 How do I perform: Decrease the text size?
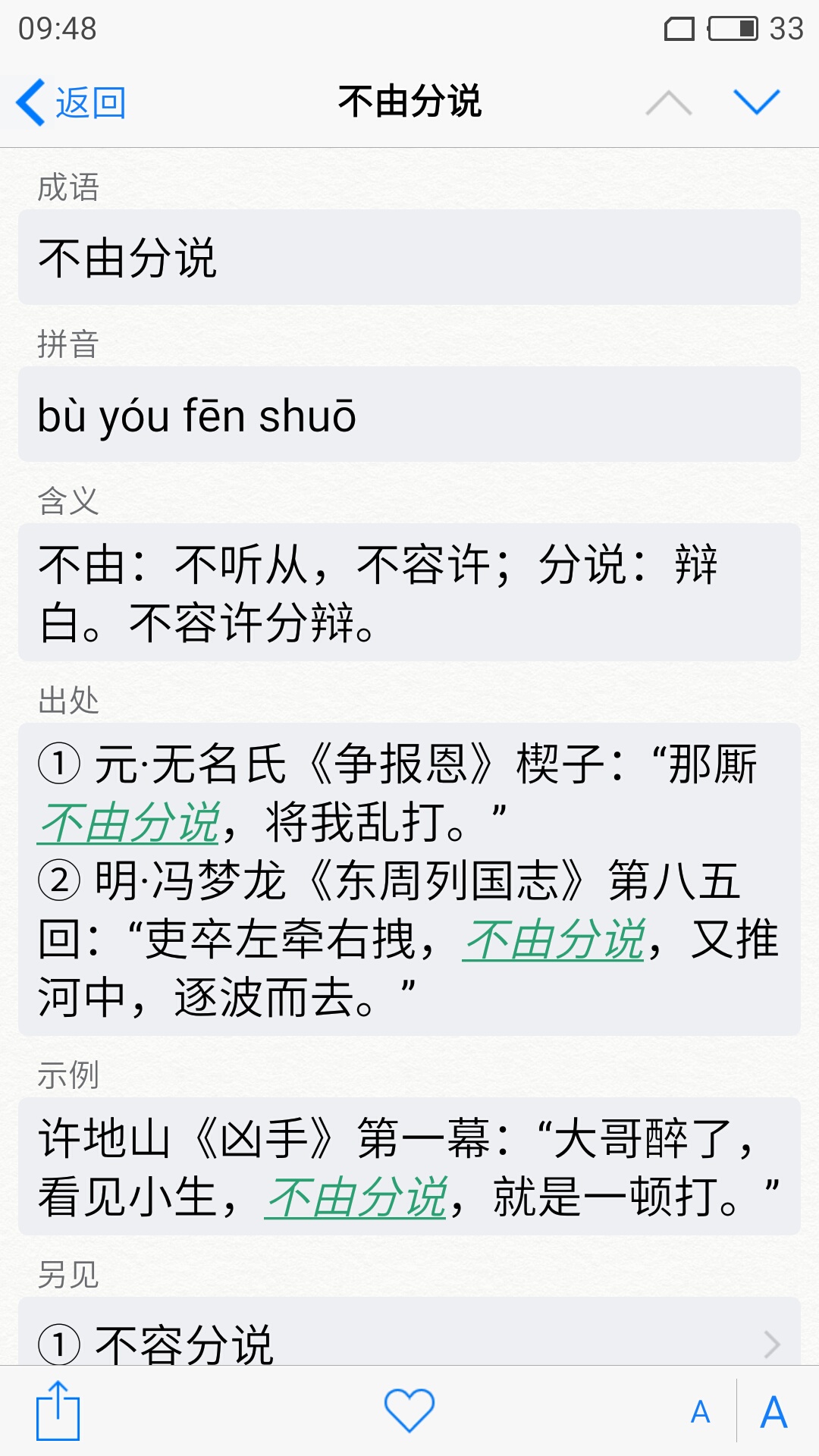(x=701, y=1412)
